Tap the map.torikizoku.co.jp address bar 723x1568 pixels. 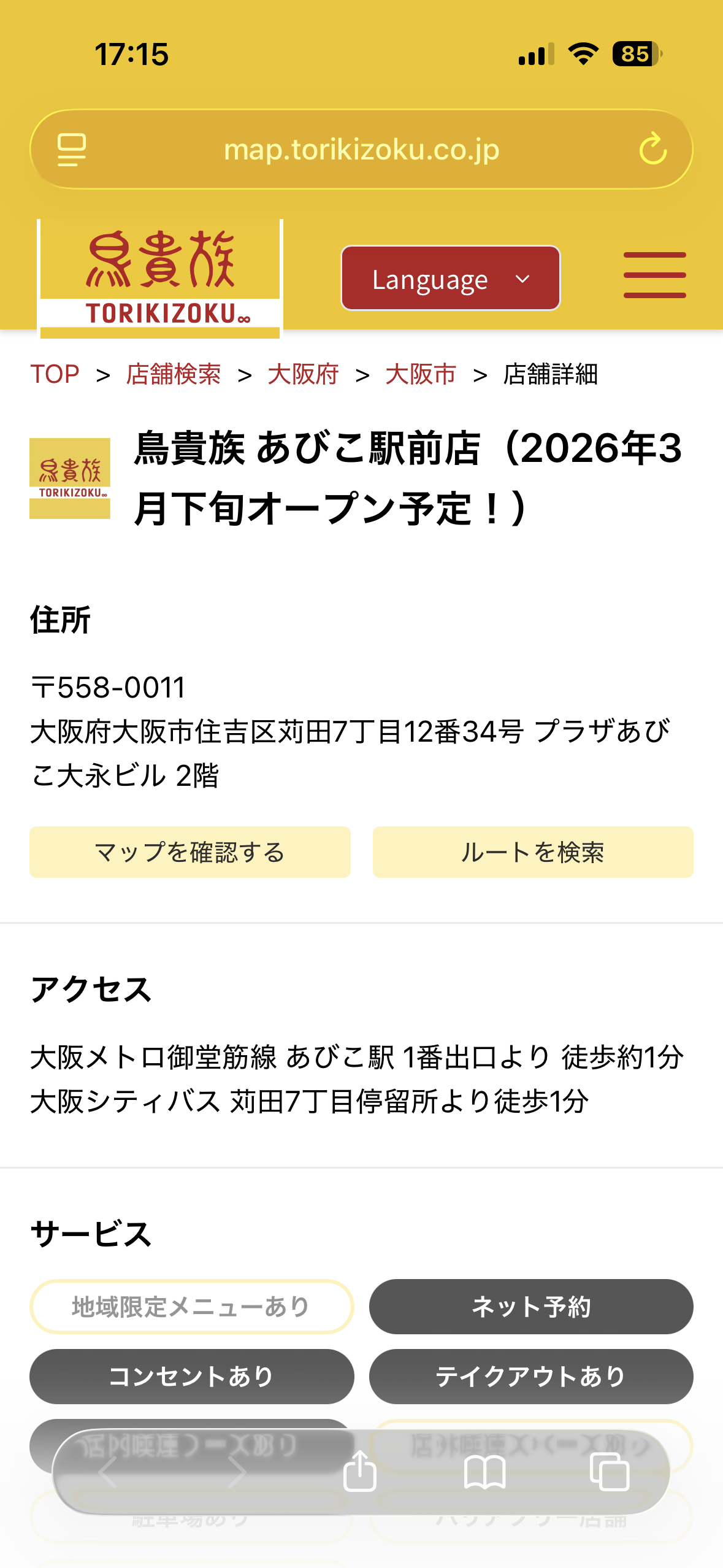coord(361,149)
